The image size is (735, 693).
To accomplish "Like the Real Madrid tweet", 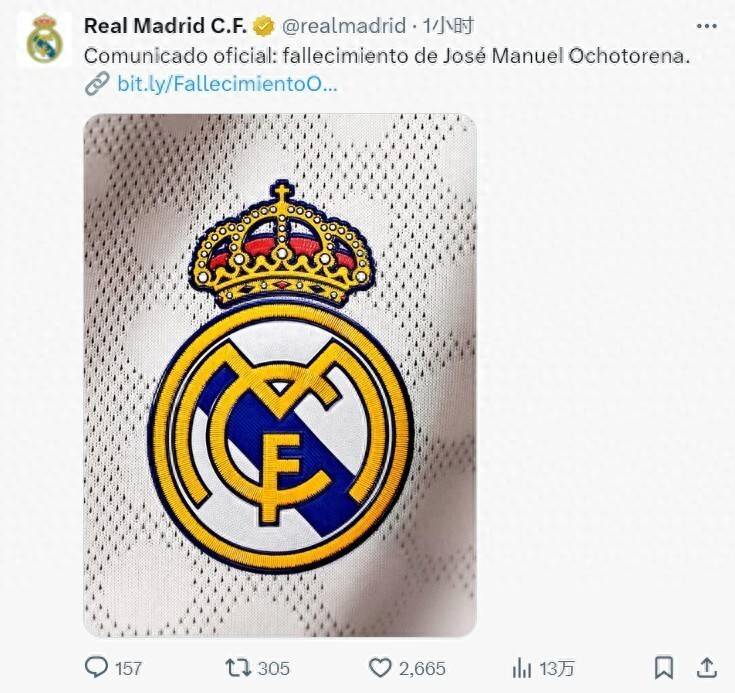I will click(380, 667).
